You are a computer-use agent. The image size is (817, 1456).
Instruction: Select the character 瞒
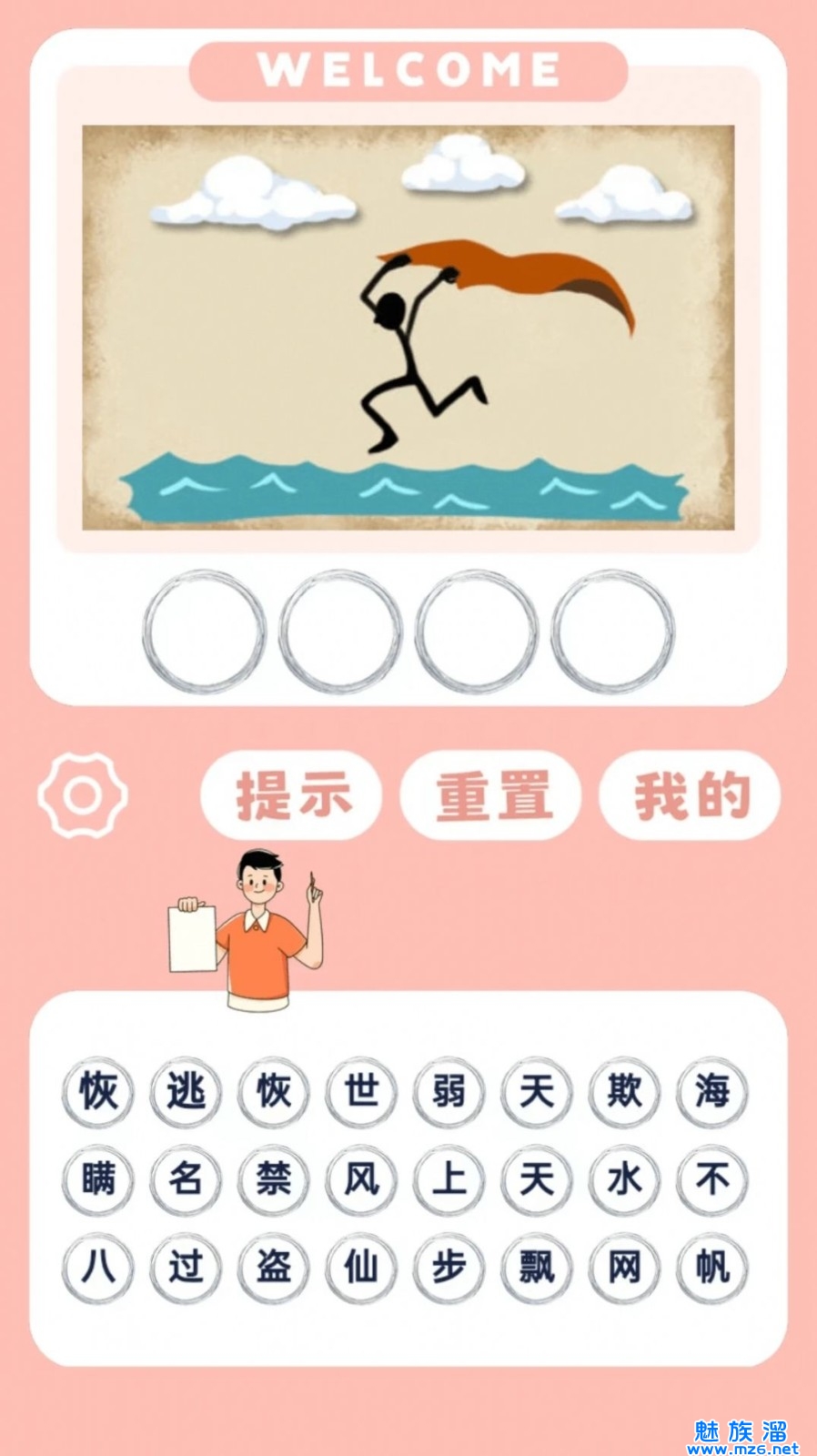98,1179
